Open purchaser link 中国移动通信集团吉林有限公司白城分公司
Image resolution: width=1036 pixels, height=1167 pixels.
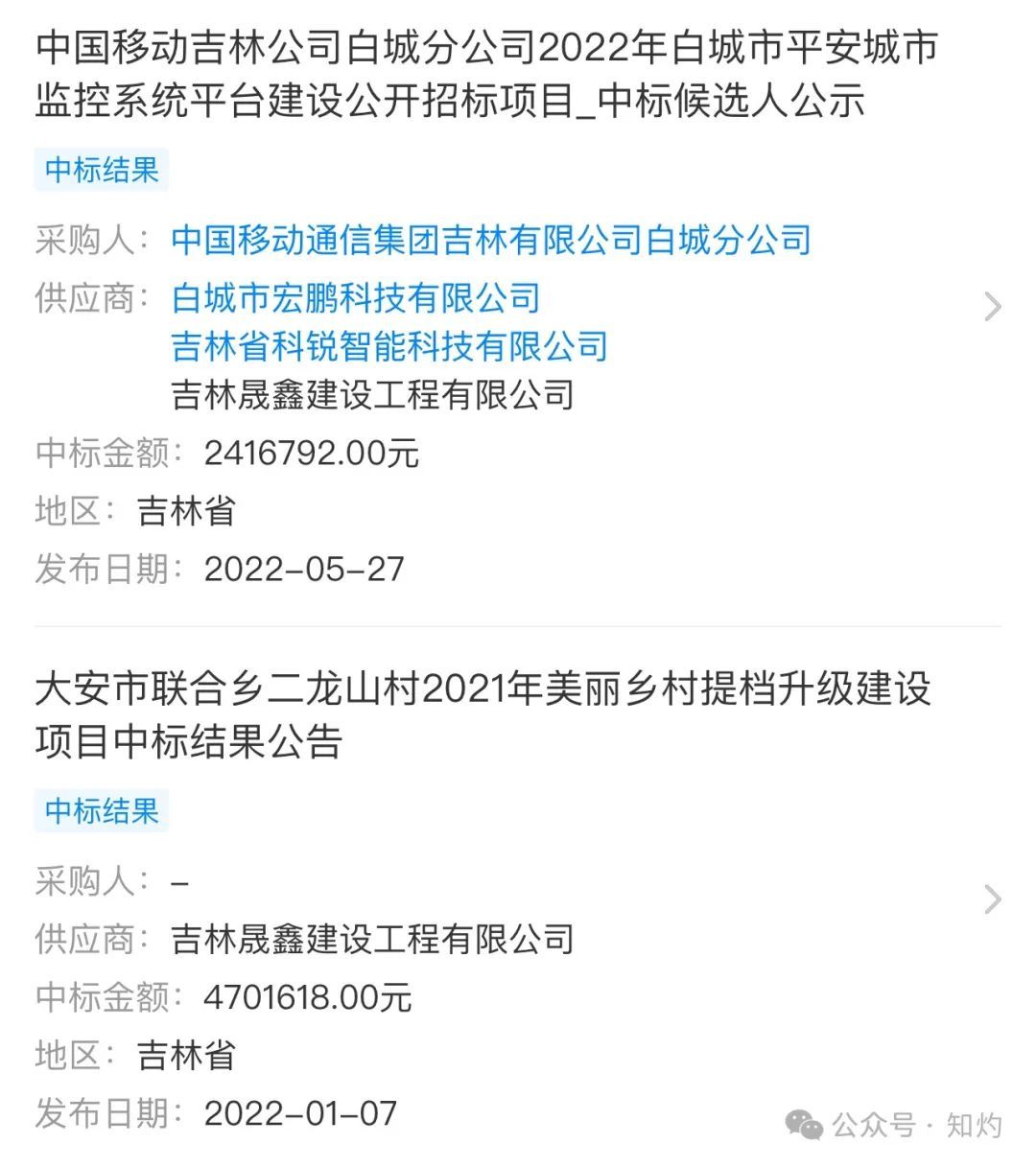490,240
